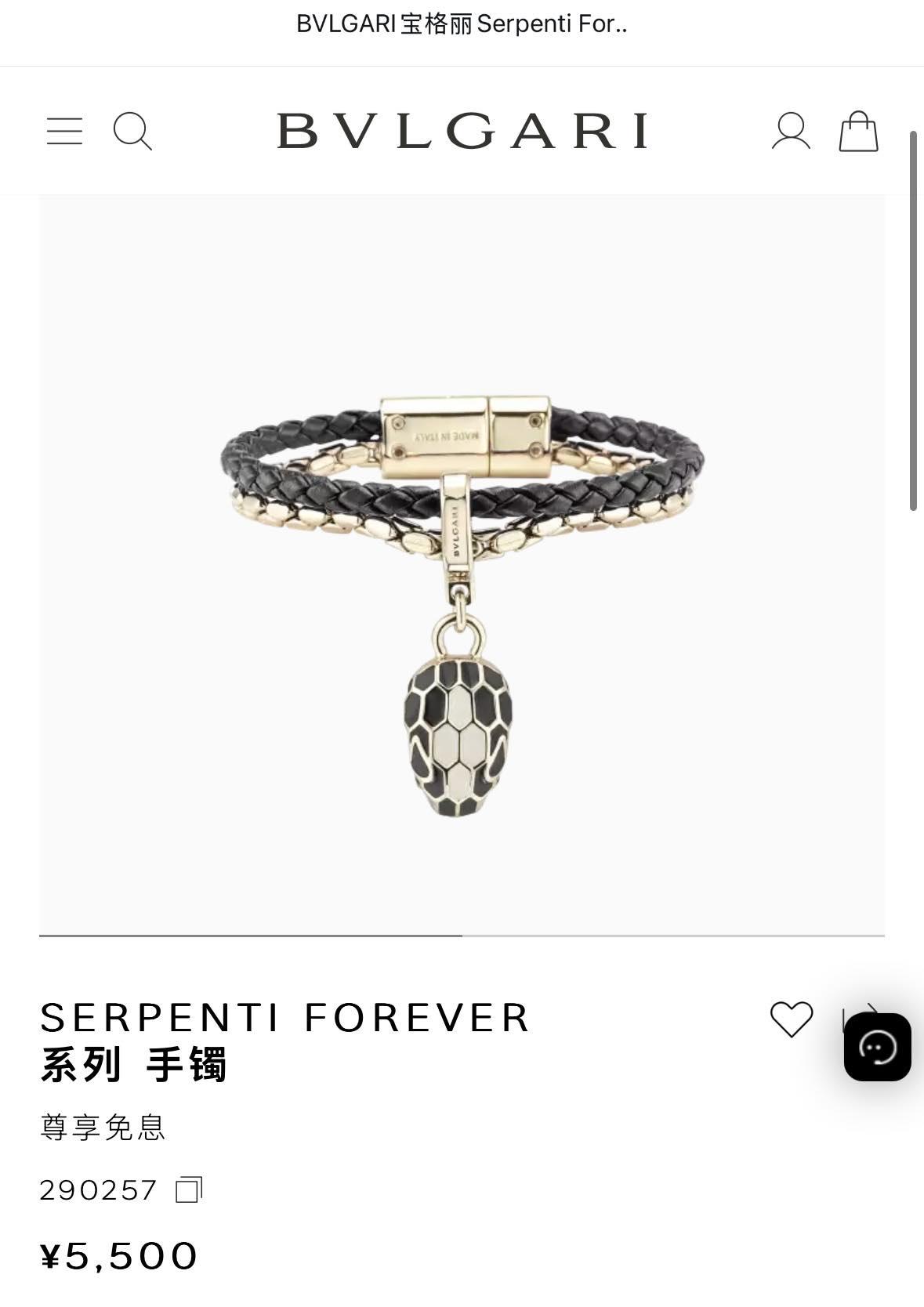Open the chat support bubble

coord(877,1047)
